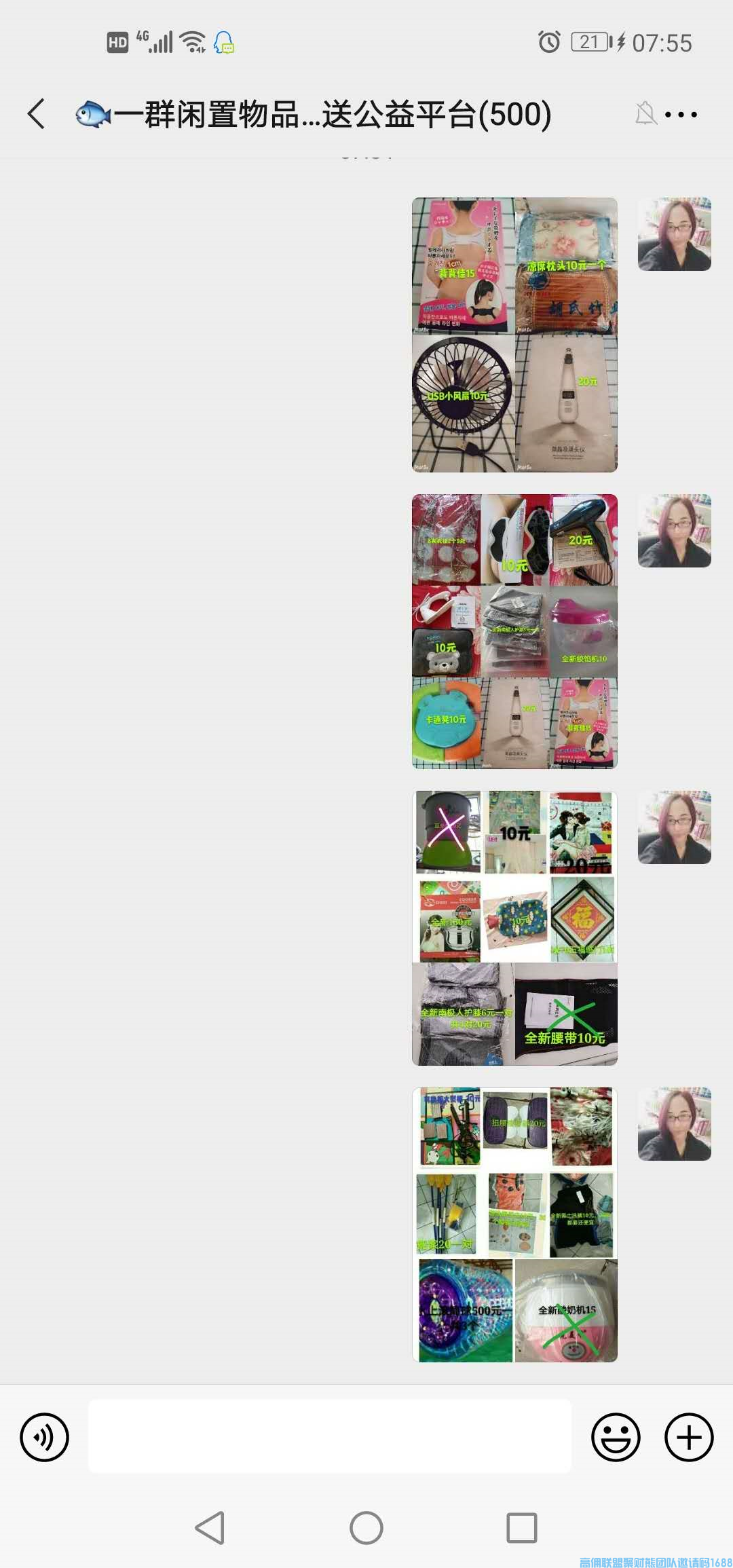Image resolution: width=733 pixels, height=1568 pixels.
Task: Open the plus attachment menu
Action: tap(688, 1437)
